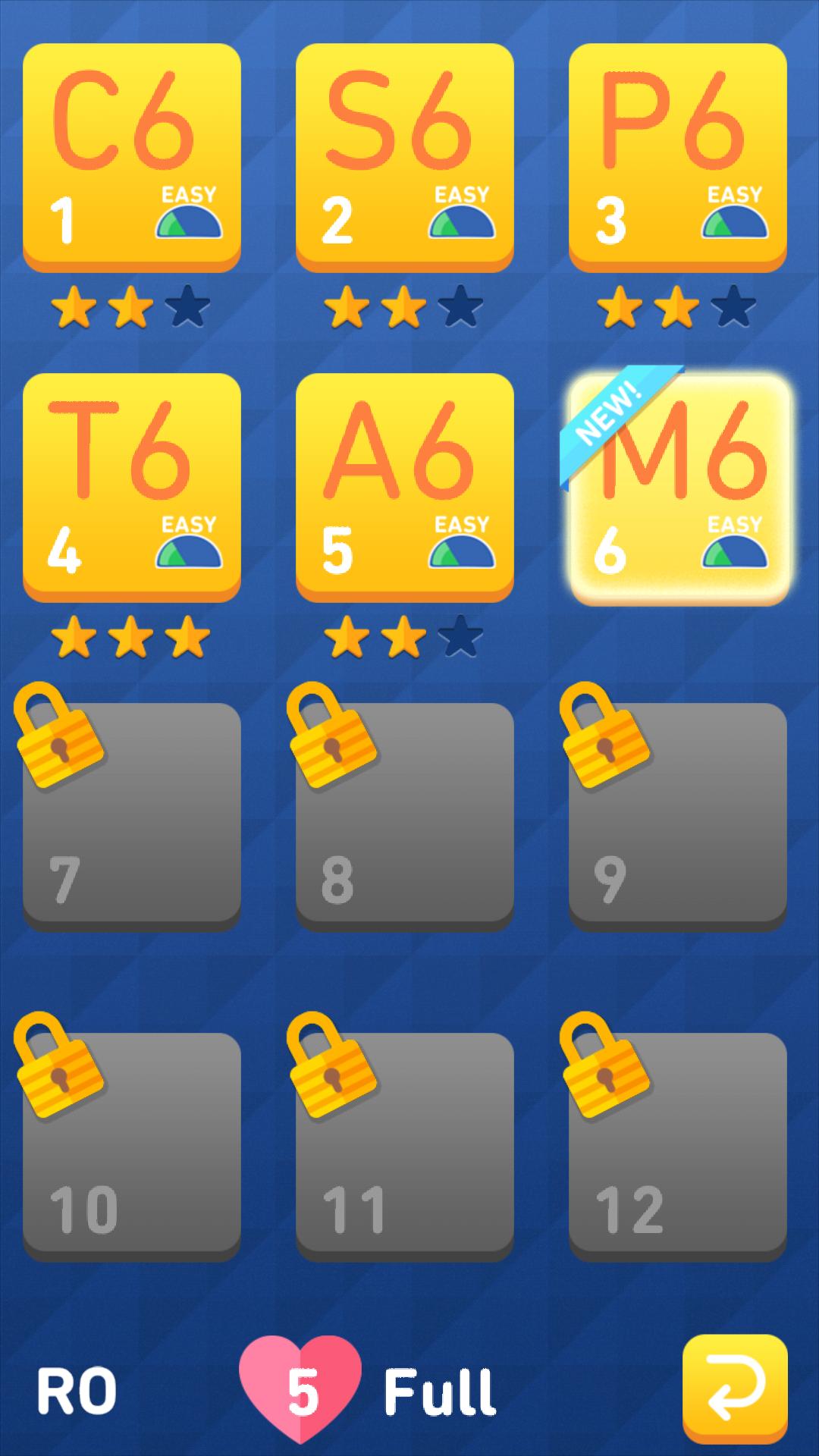The height and width of the screenshot is (1456, 819).
Task: Go back with the yellow return arrow
Action: (x=734, y=1389)
